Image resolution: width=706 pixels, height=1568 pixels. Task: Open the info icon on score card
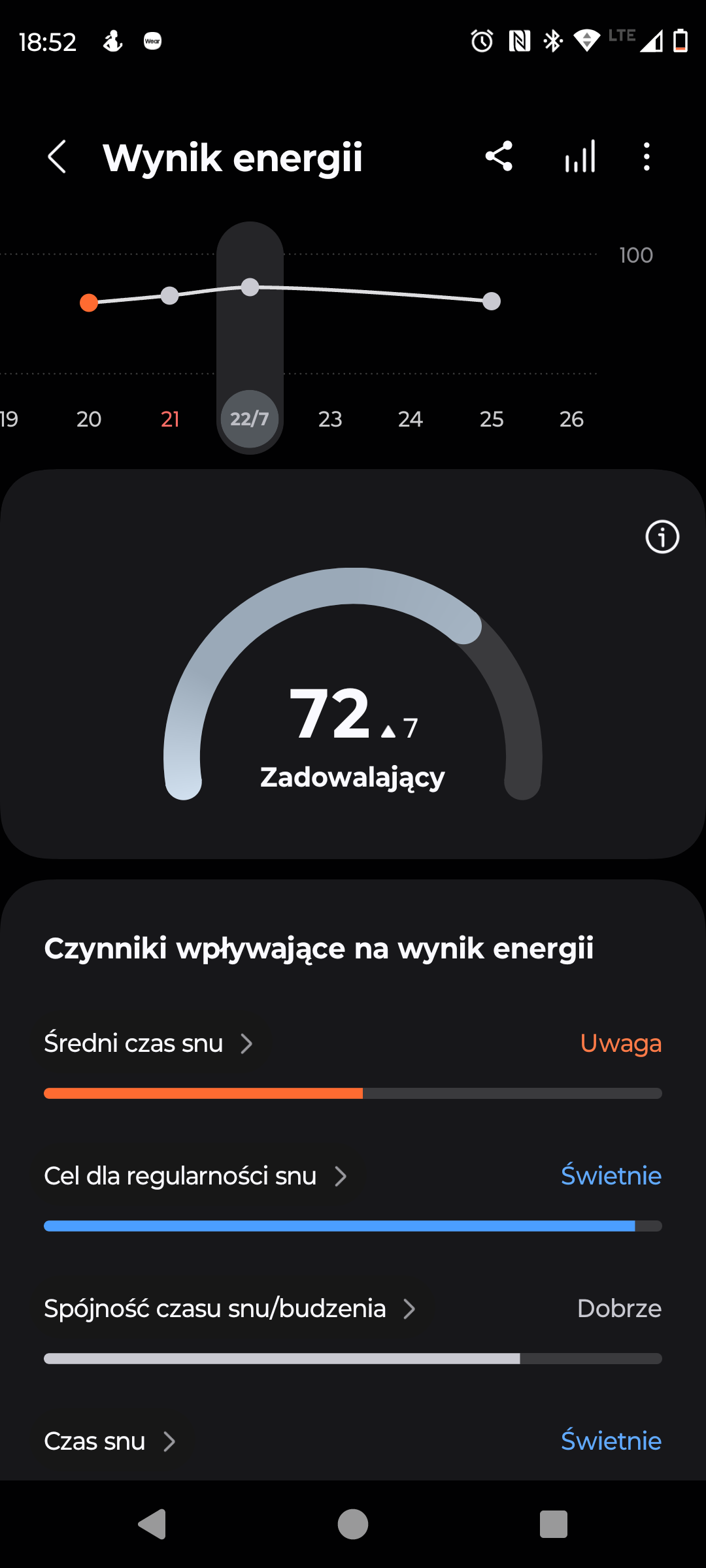tap(662, 537)
